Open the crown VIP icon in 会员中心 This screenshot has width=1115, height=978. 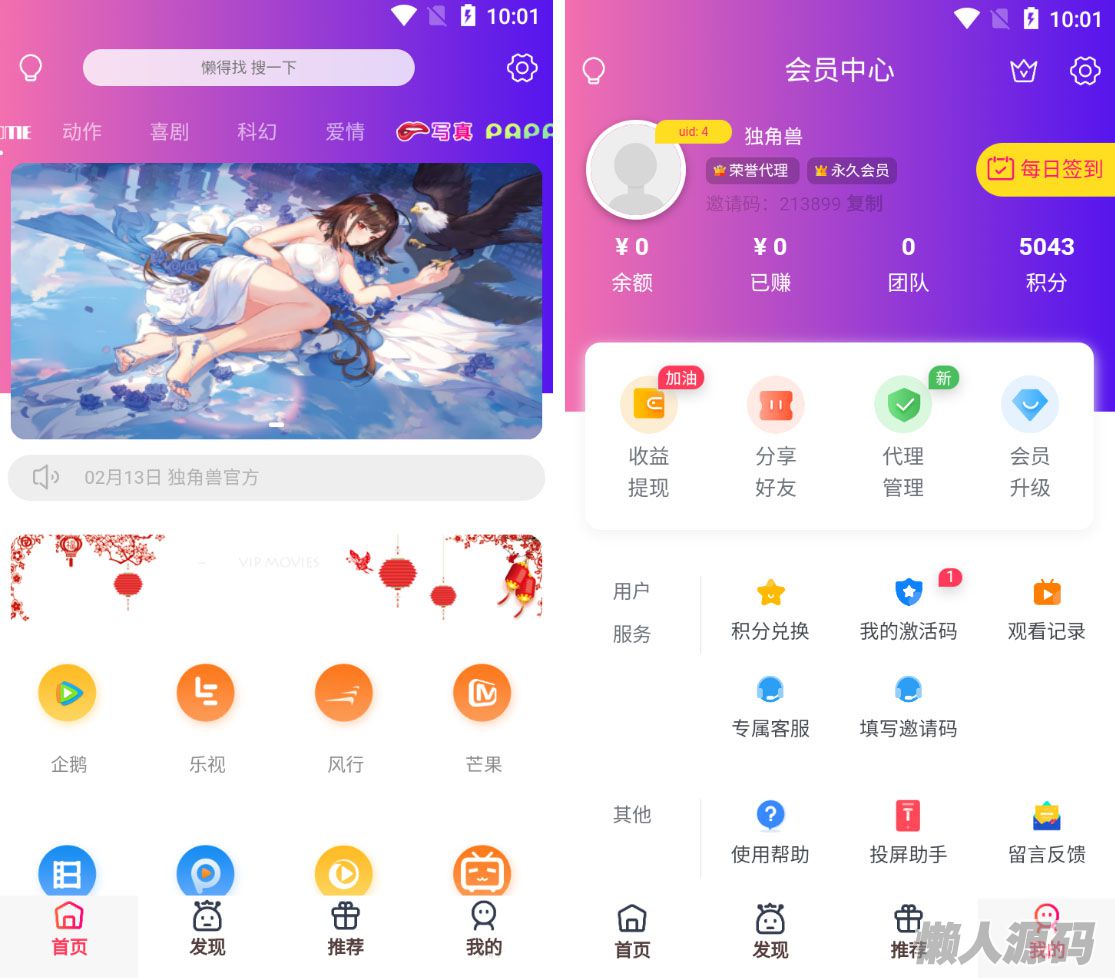[x=1023, y=70]
